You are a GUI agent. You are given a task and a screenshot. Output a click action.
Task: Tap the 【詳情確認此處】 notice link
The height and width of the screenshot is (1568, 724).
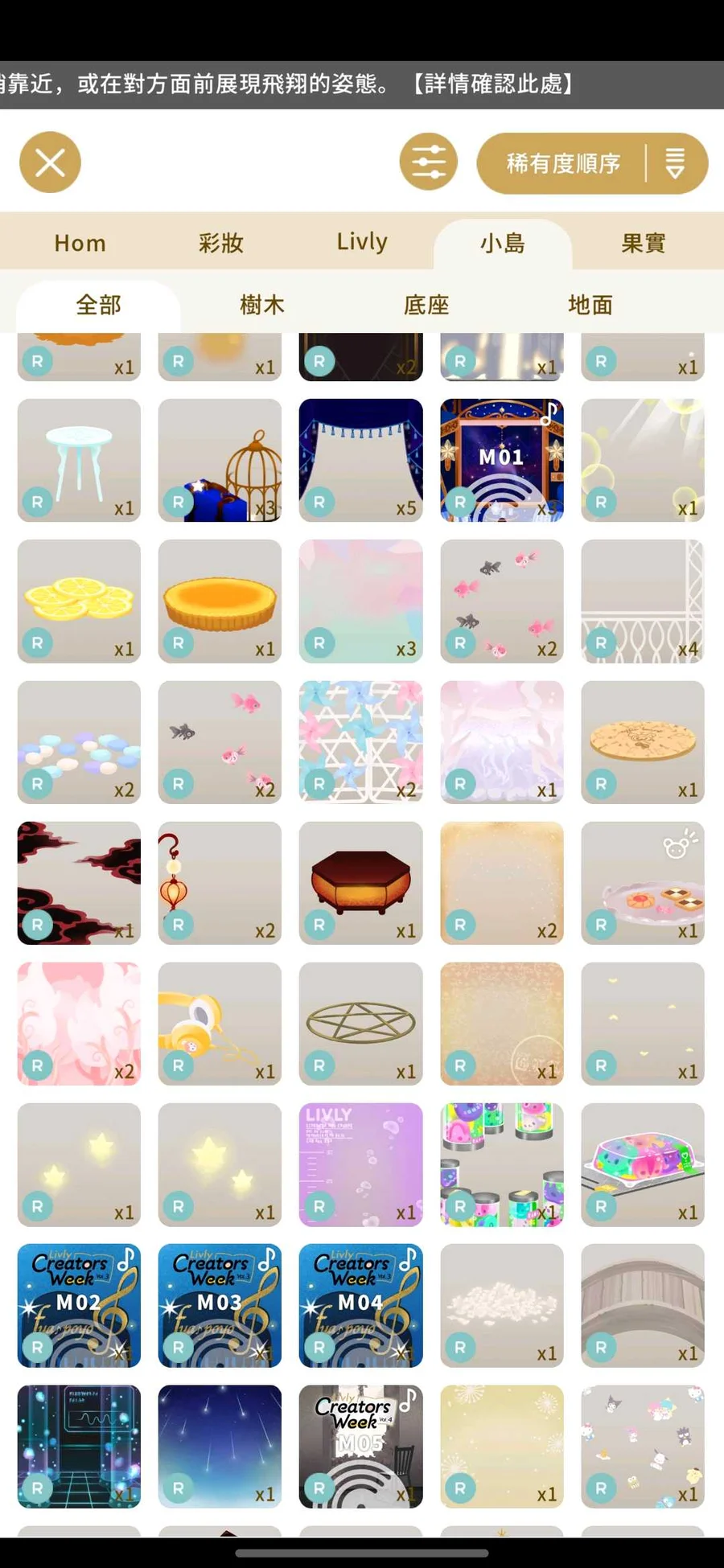(x=493, y=84)
